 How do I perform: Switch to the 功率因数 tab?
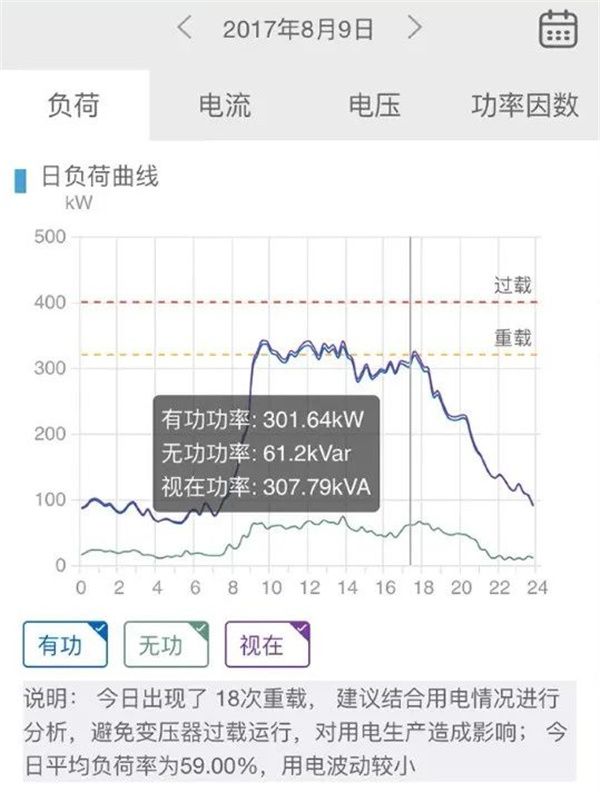coord(525,105)
